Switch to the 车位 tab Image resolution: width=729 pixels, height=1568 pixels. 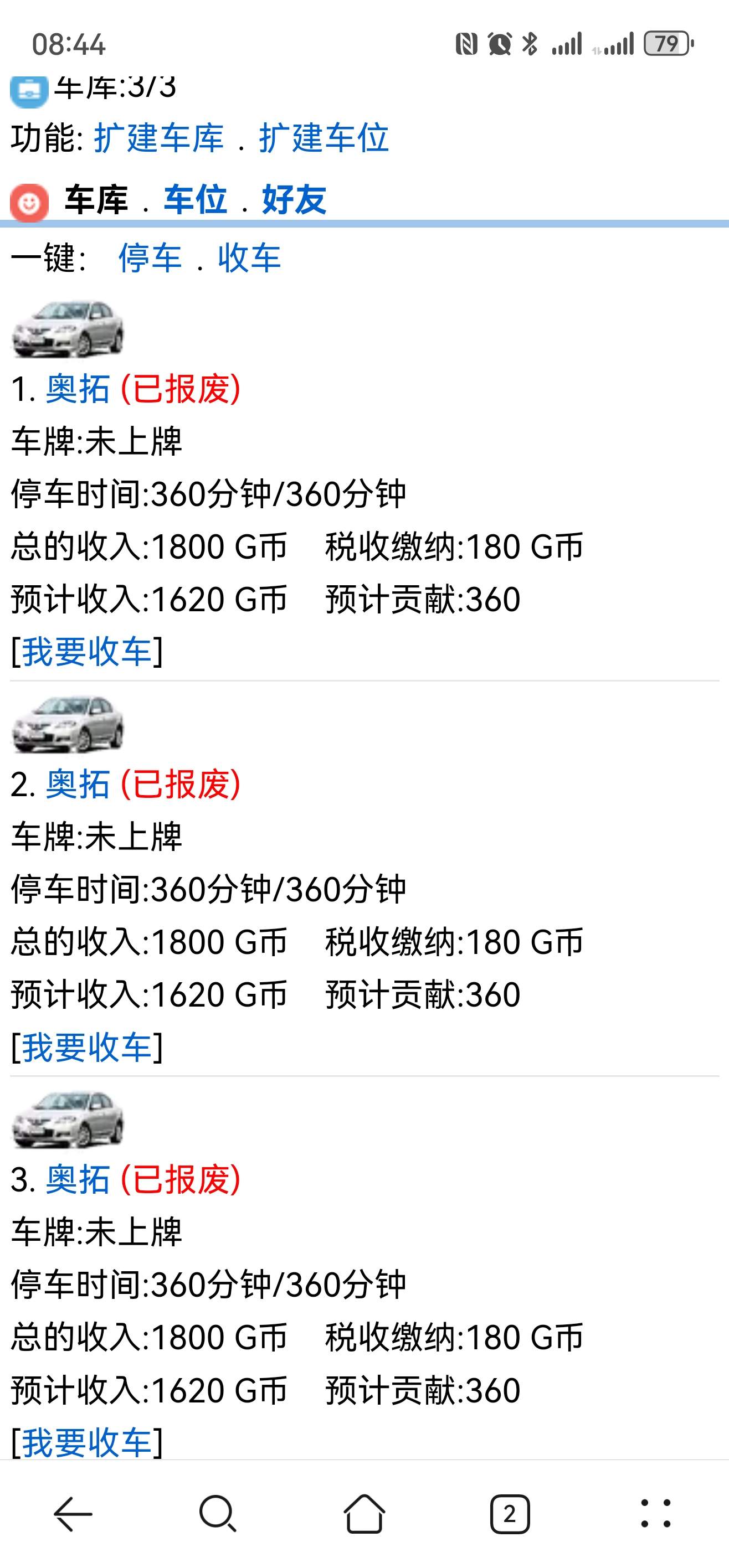pyautogui.click(x=195, y=200)
